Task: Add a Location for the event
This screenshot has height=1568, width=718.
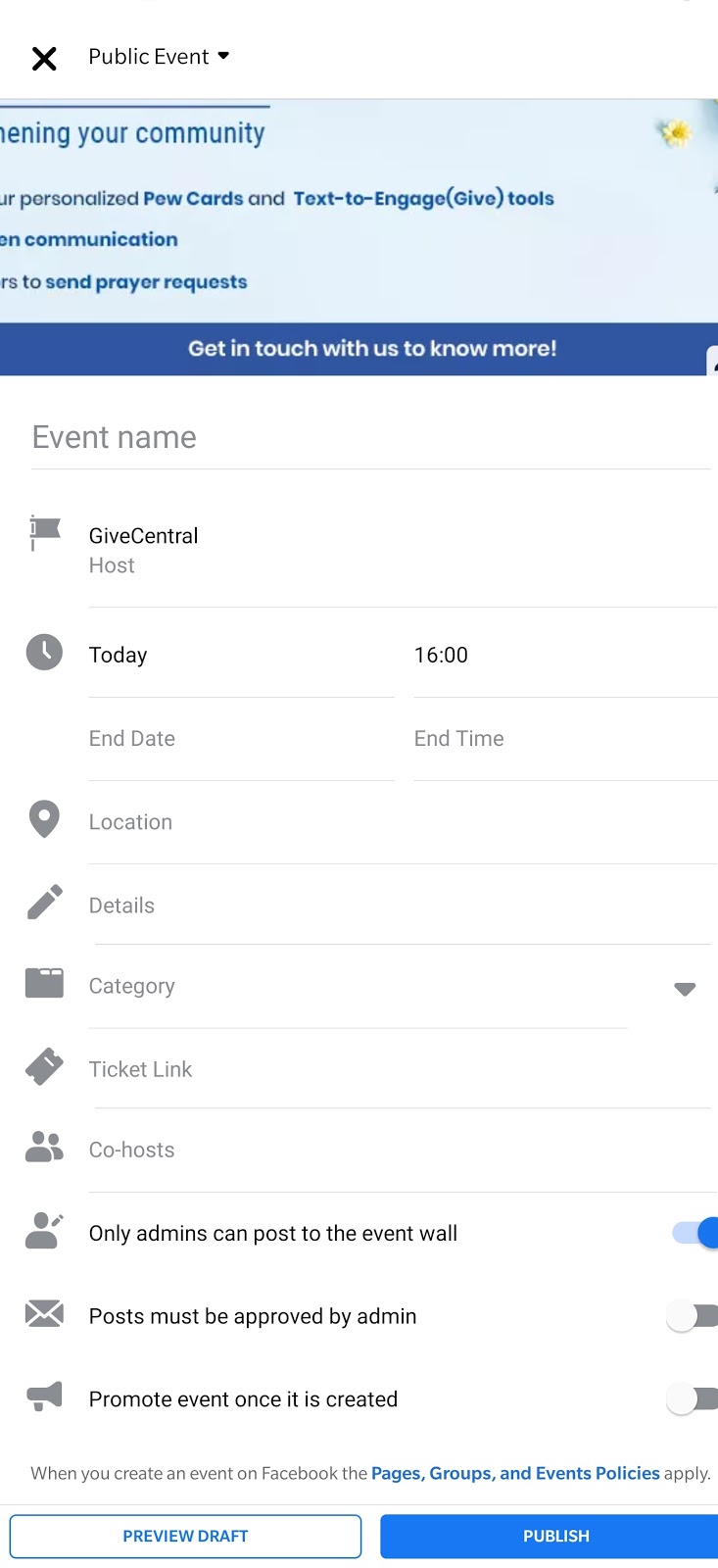Action: coord(402,822)
